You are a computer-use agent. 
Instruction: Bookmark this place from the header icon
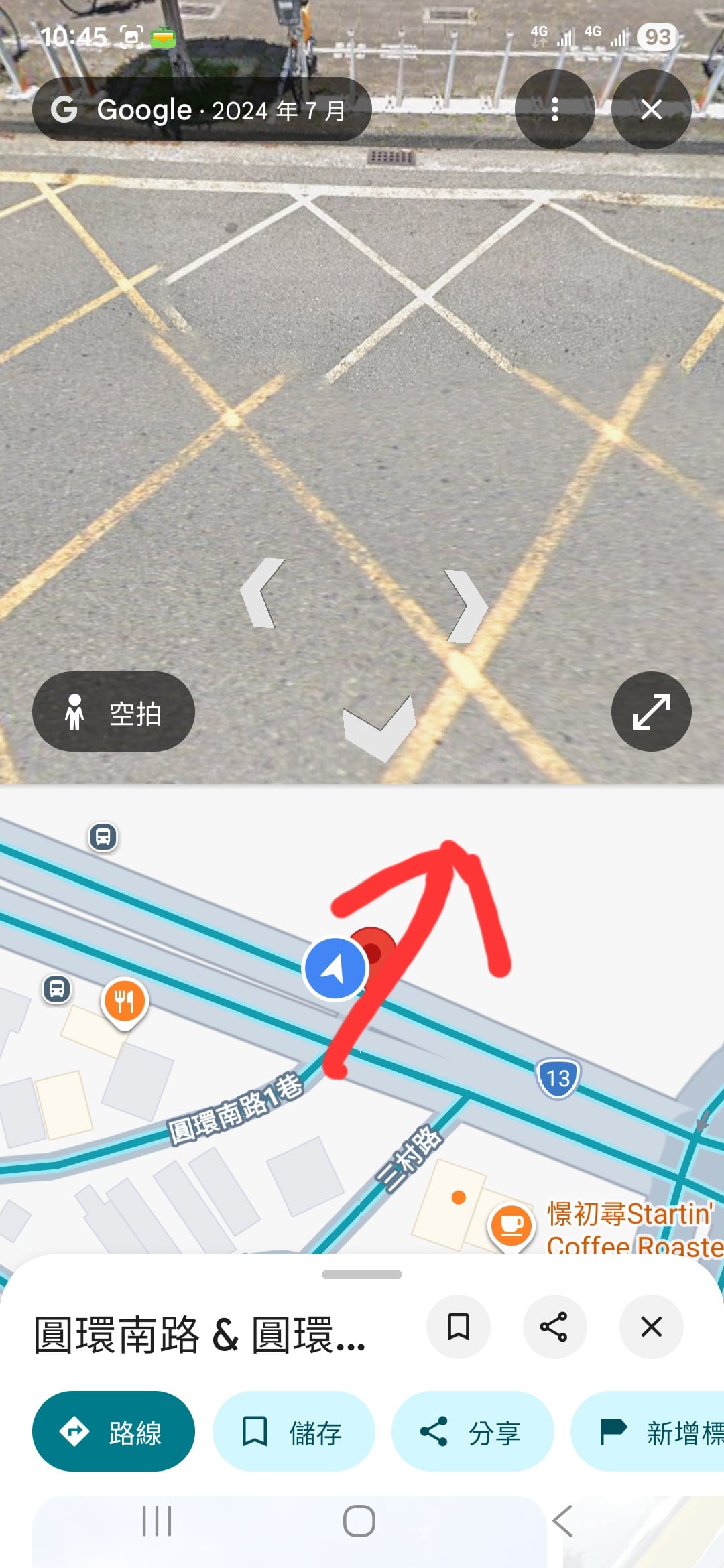point(459,1327)
